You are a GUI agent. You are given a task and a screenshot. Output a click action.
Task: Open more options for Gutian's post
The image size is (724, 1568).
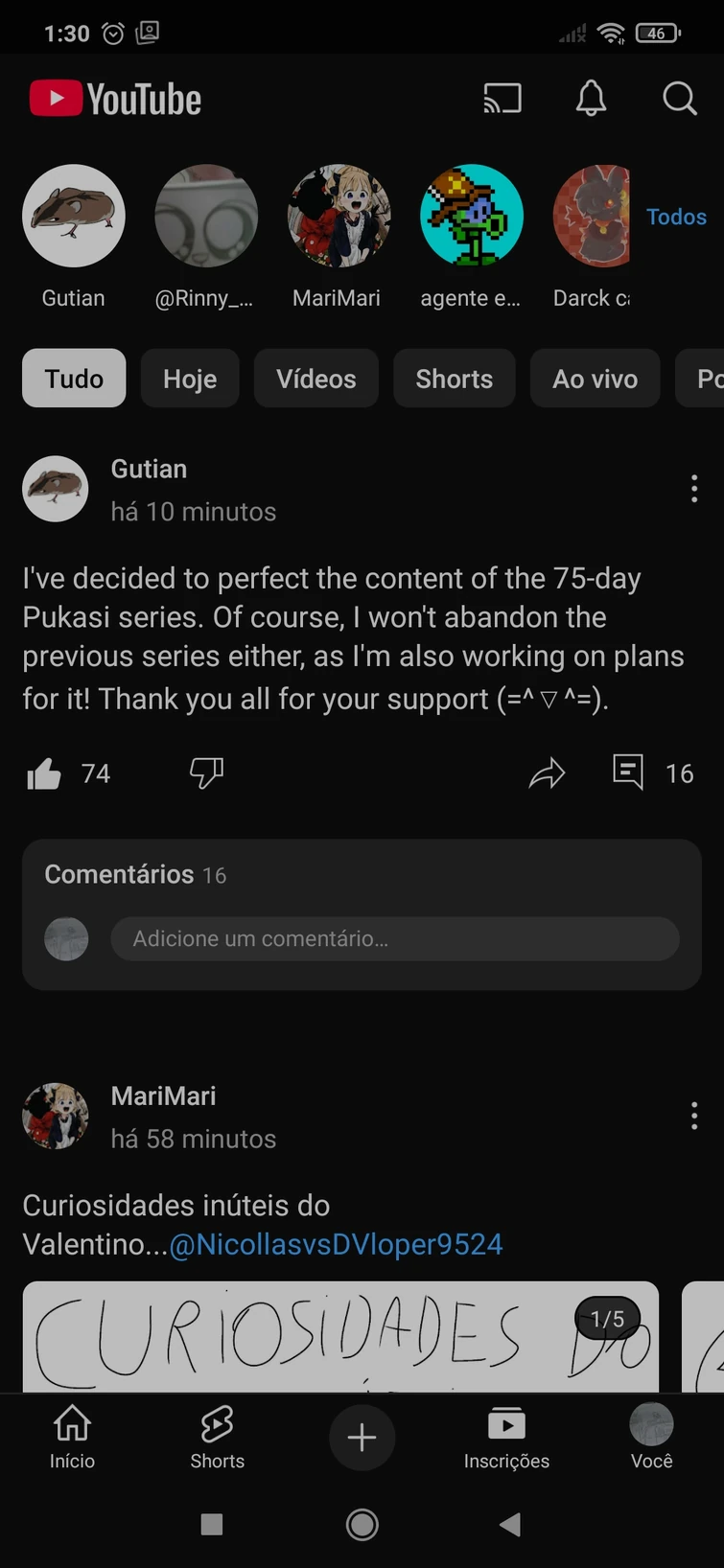694,489
